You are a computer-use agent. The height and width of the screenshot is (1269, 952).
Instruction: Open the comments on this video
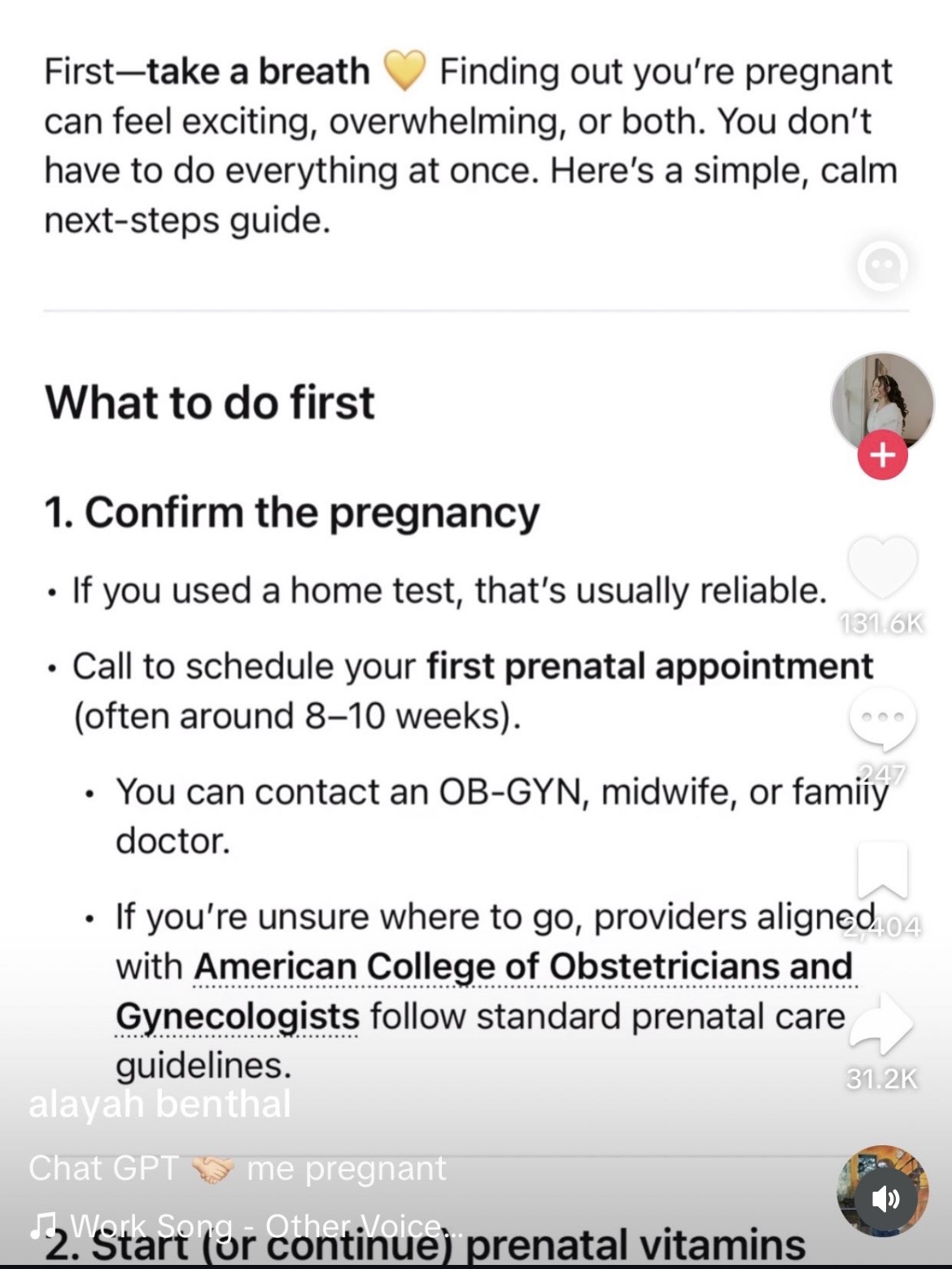point(882,718)
